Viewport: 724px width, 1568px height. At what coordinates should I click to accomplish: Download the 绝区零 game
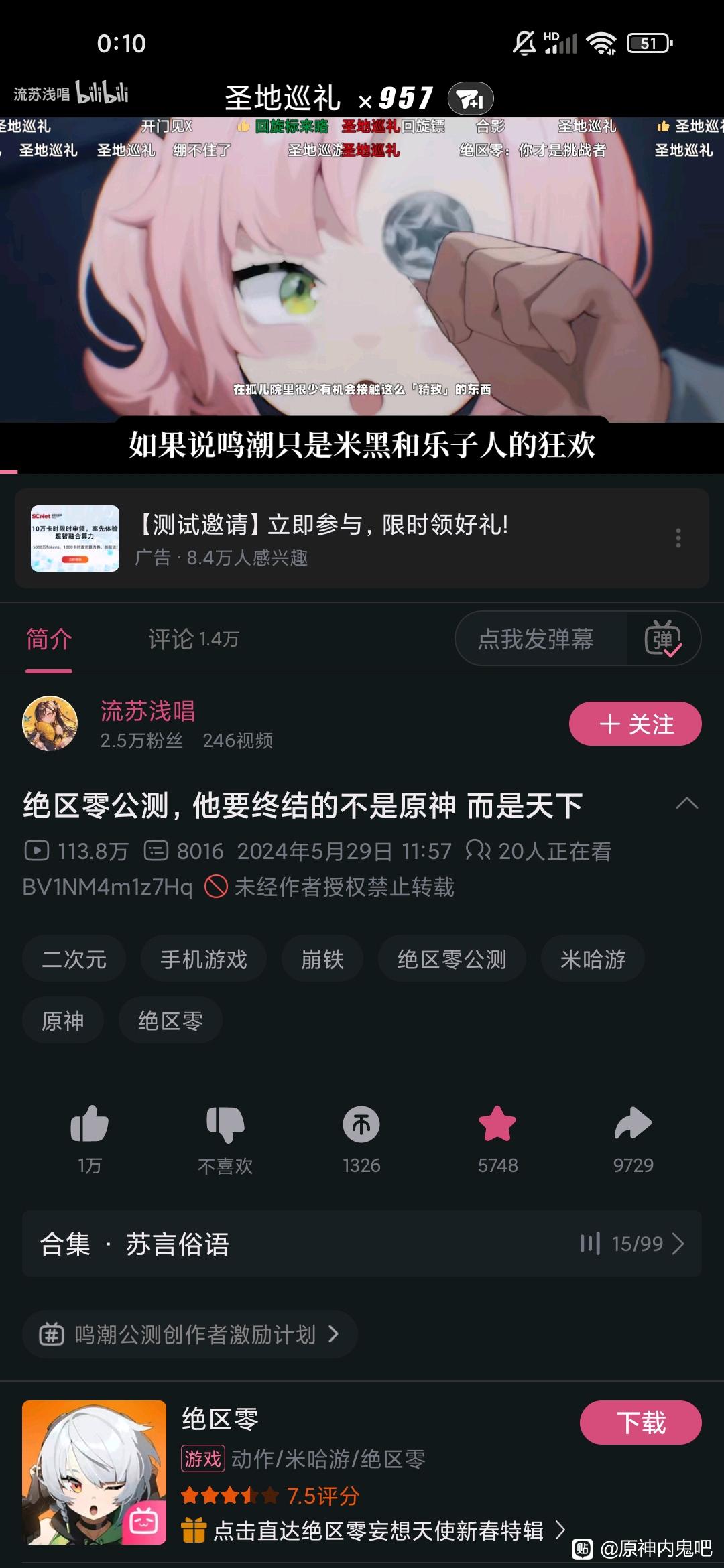[x=640, y=1423]
